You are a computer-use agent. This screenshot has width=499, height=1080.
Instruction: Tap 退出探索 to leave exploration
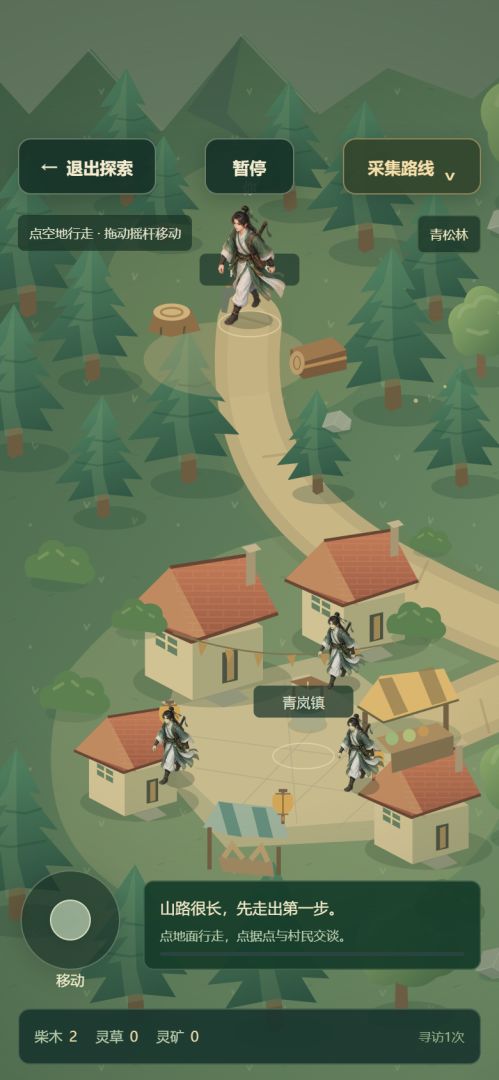click(87, 167)
